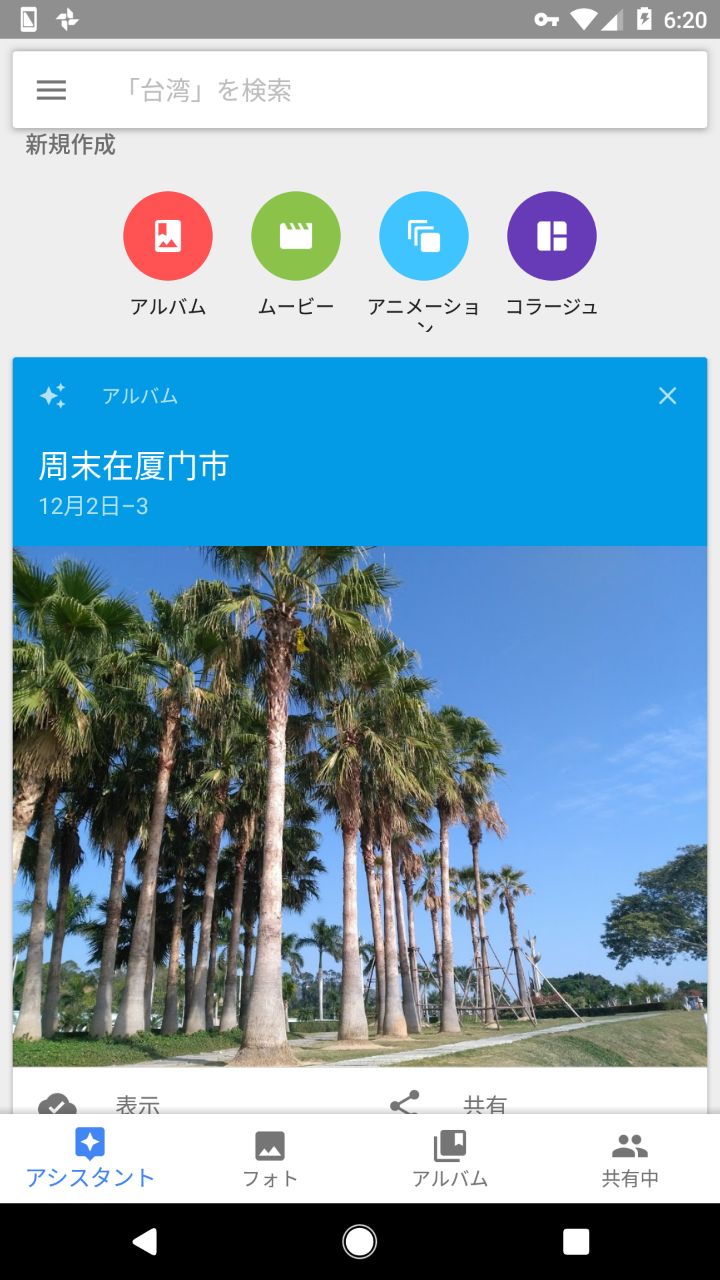Create a new ムービー
720x1280 pixels.
click(x=296, y=236)
